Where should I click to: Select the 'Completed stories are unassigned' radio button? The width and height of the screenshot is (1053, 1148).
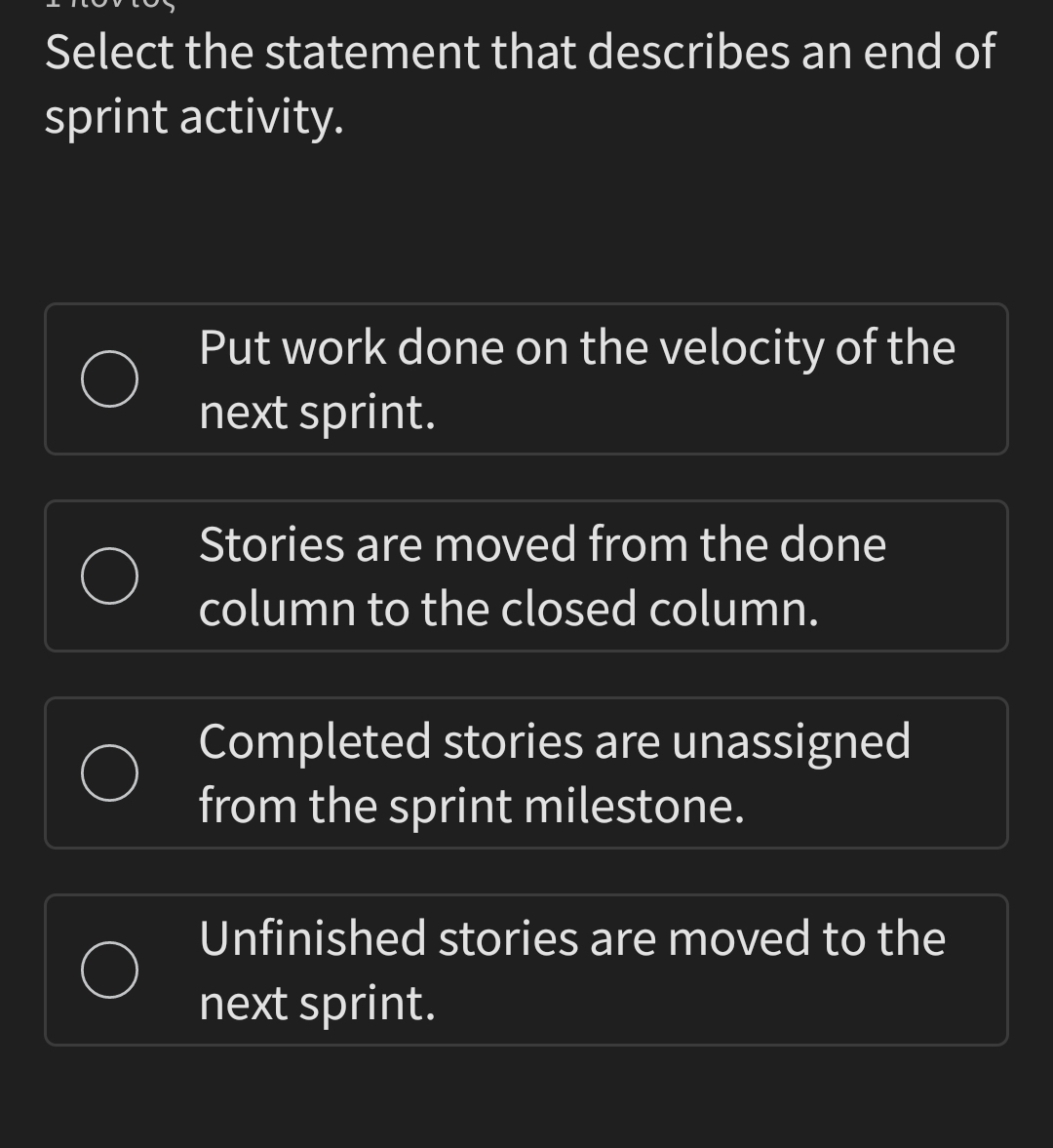[x=110, y=771]
